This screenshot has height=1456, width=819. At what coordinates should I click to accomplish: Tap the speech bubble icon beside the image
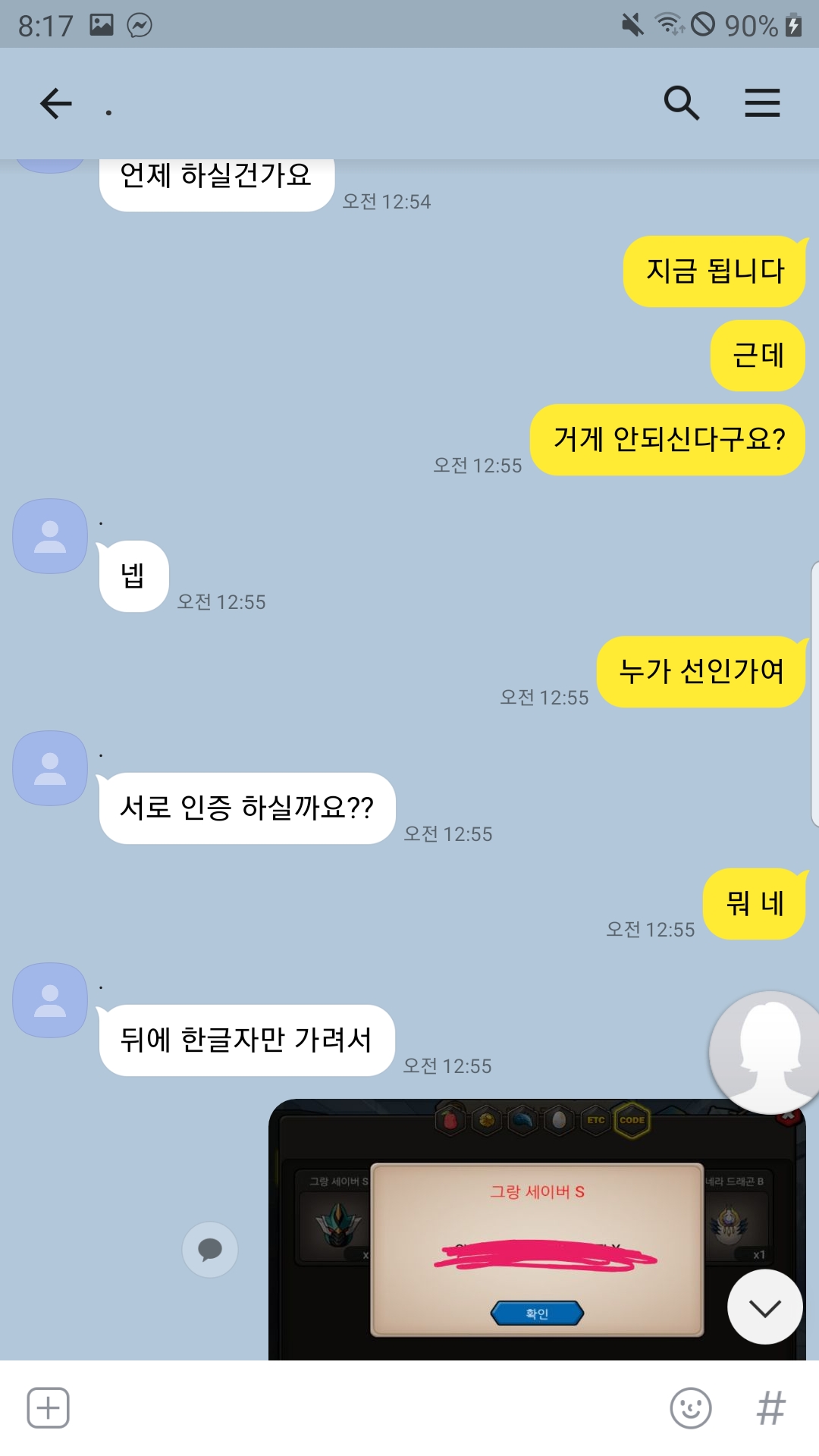(x=210, y=1249)
